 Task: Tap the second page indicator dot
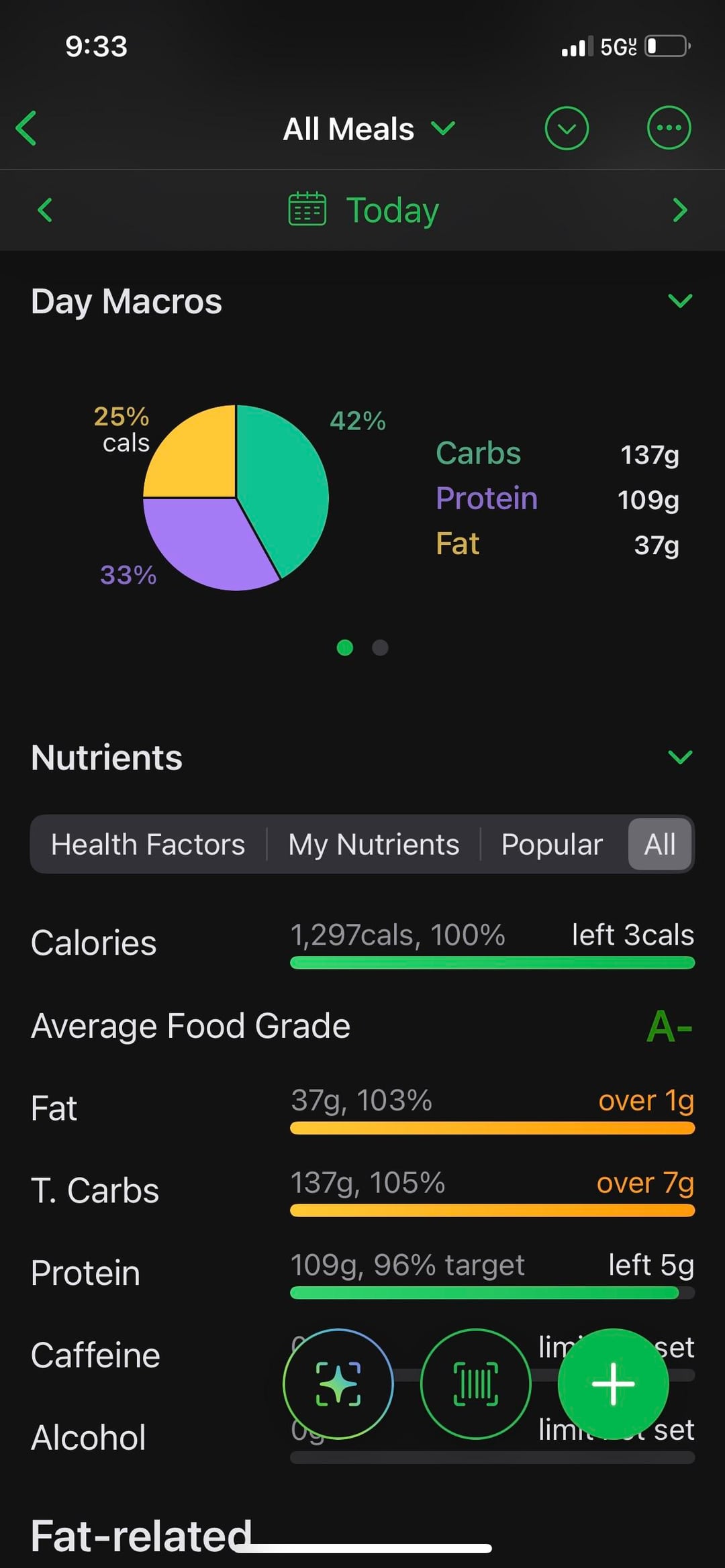coord(380,647)
